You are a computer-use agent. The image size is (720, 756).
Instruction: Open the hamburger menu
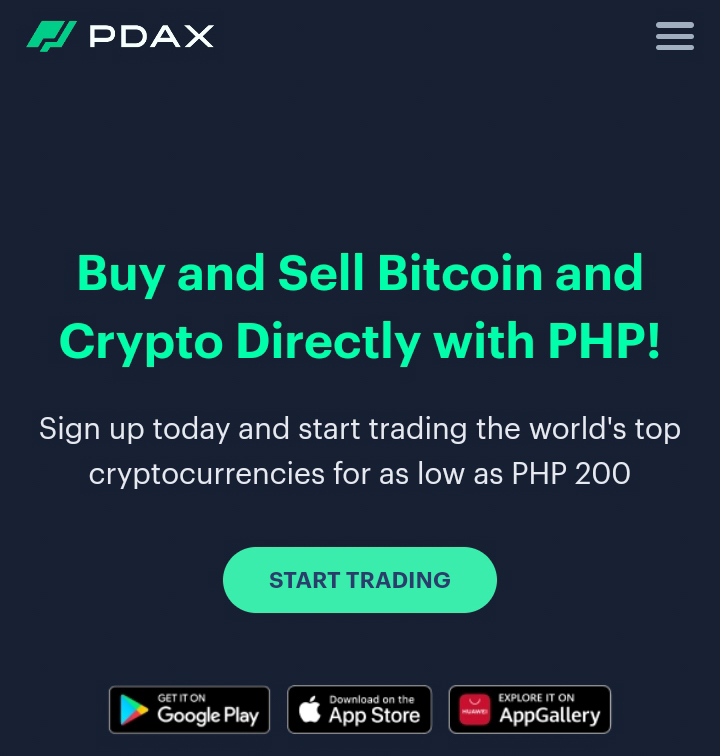pyautogui.click(x=674, y=36)
